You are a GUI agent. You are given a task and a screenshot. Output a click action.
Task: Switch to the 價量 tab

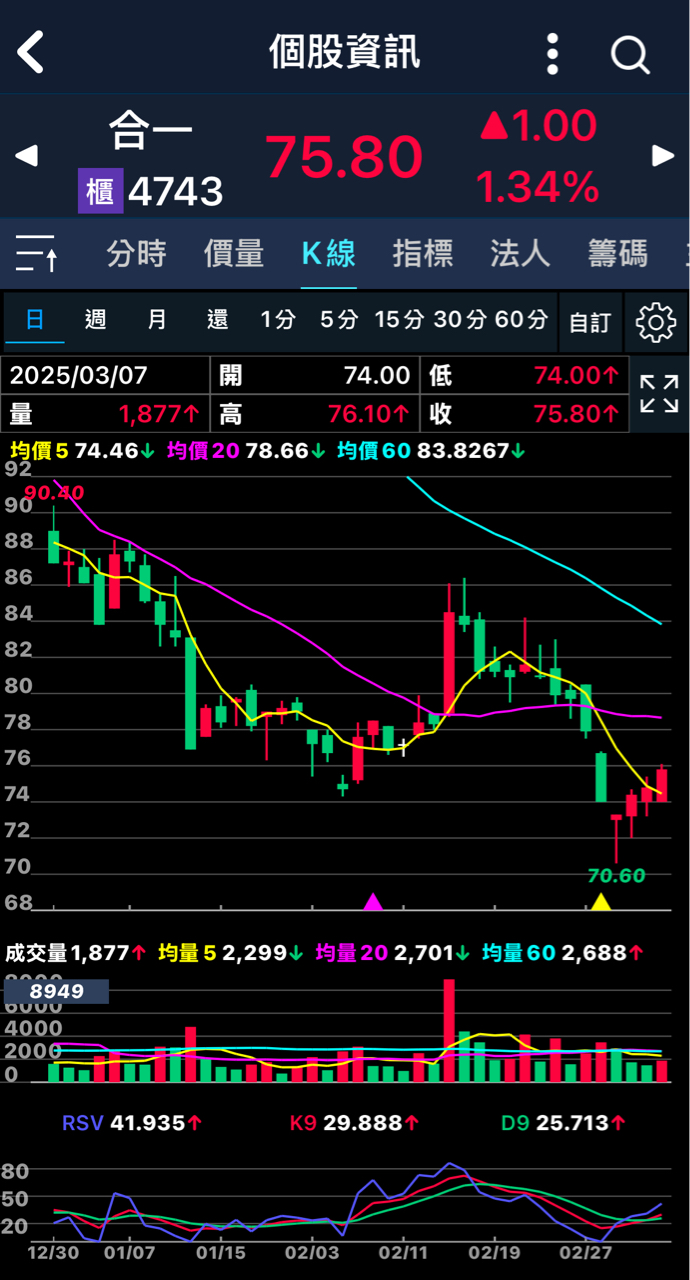233,254
